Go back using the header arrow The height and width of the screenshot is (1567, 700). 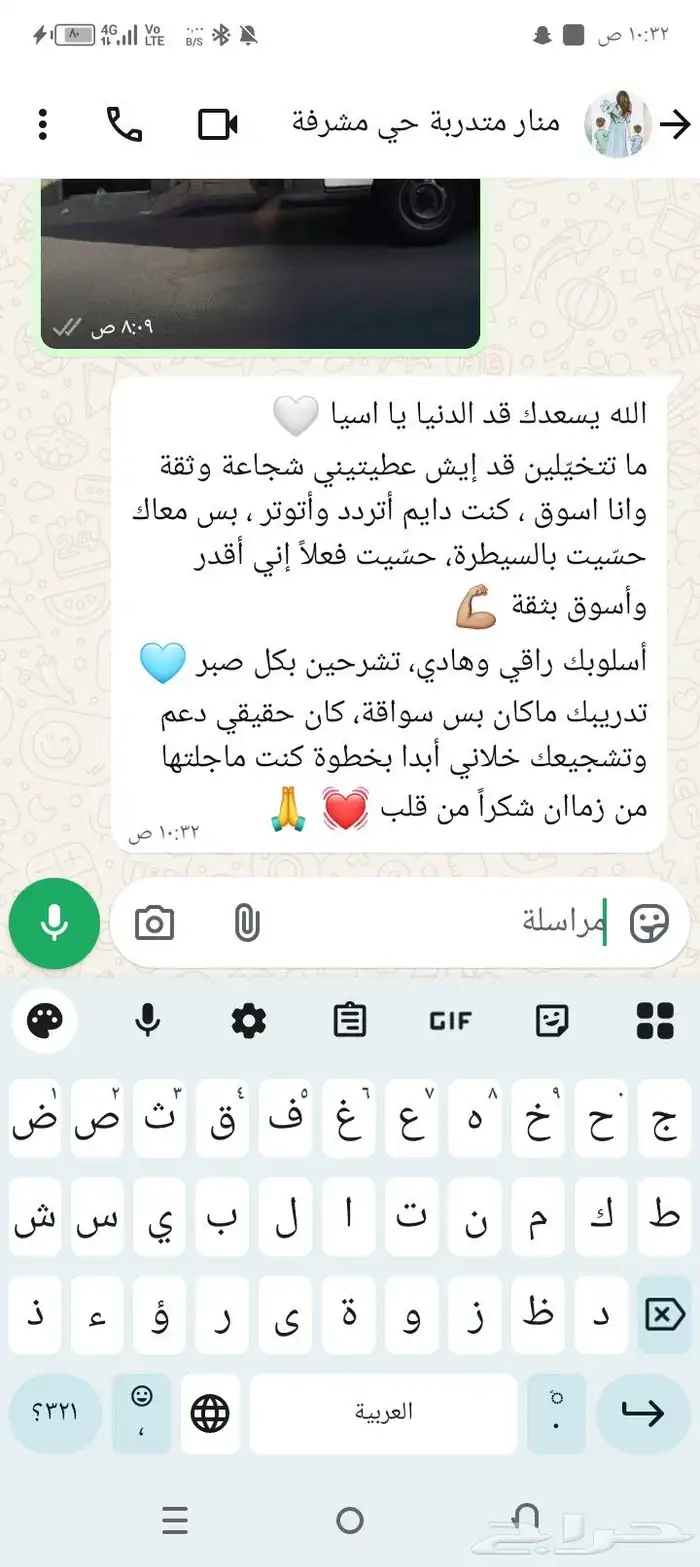[676, 124]
